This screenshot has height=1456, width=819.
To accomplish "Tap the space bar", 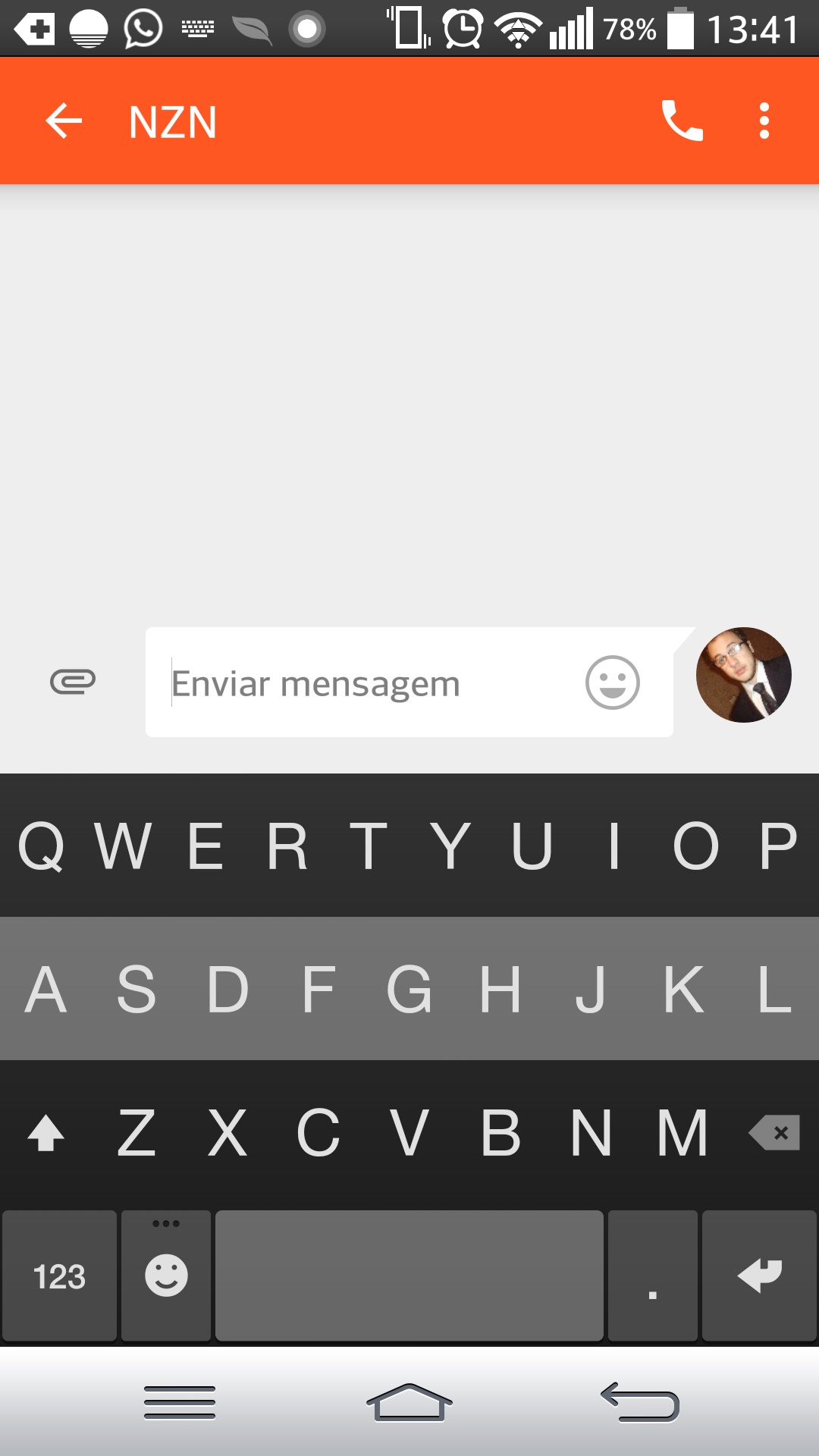I will (409, 1276).
